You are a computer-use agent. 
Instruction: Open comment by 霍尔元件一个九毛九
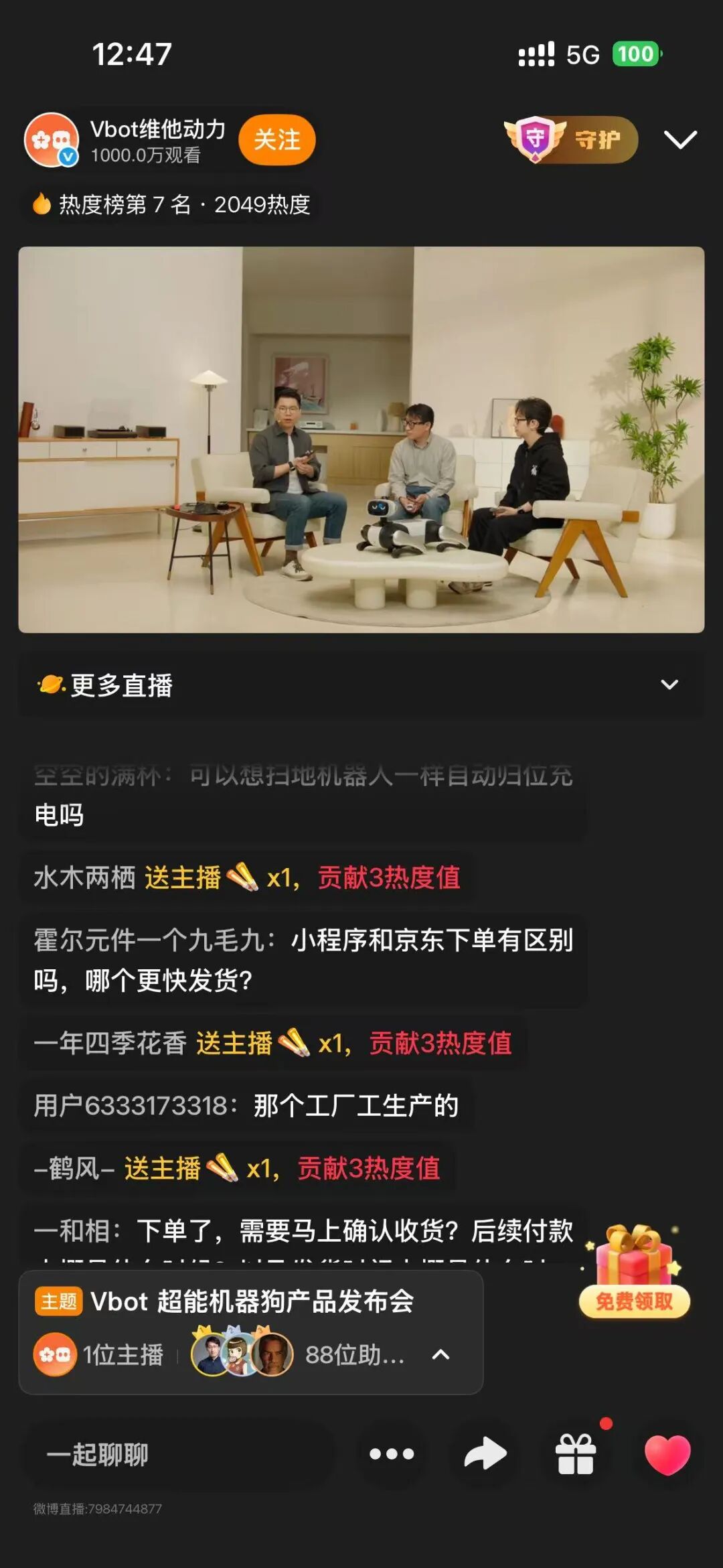click(303, 960)
